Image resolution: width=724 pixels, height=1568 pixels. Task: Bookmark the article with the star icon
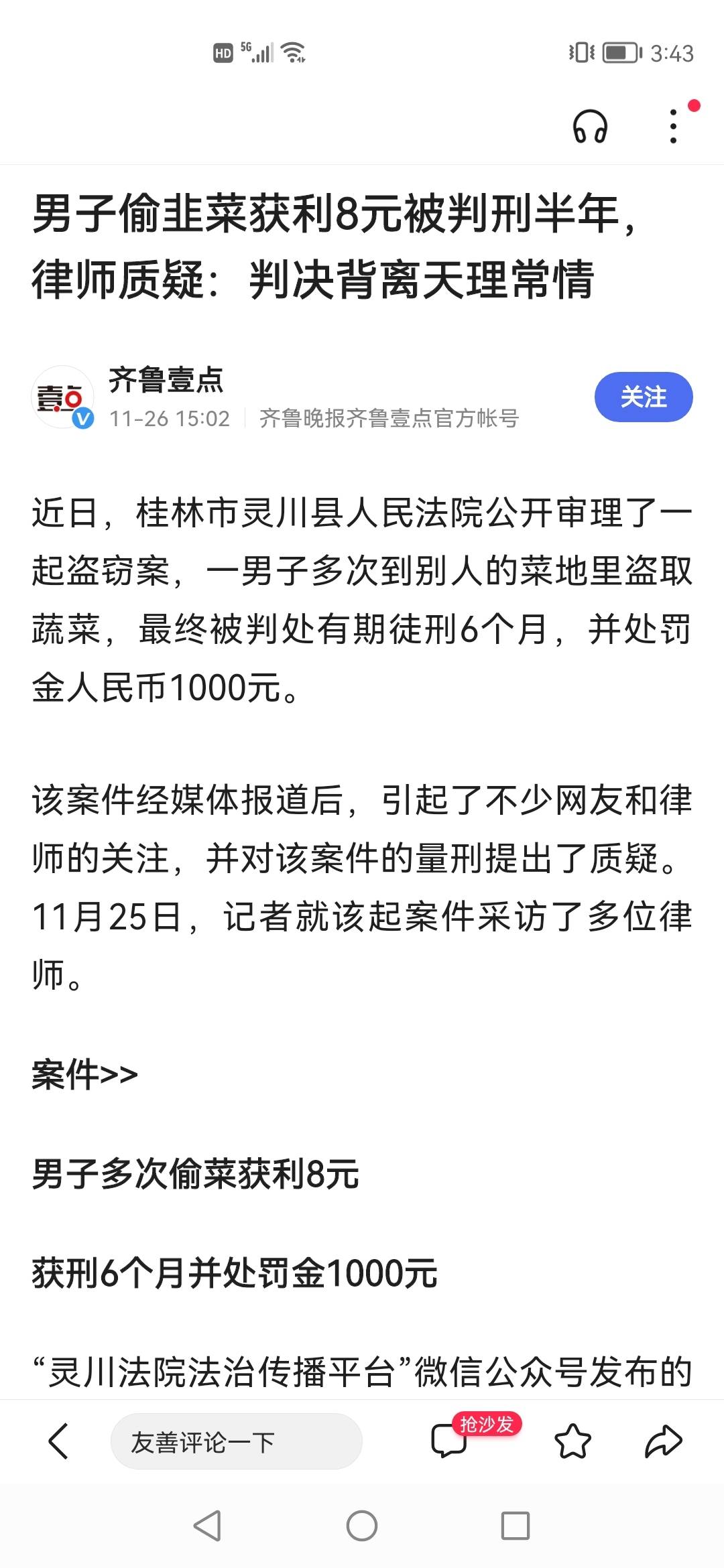(573, 1441)
